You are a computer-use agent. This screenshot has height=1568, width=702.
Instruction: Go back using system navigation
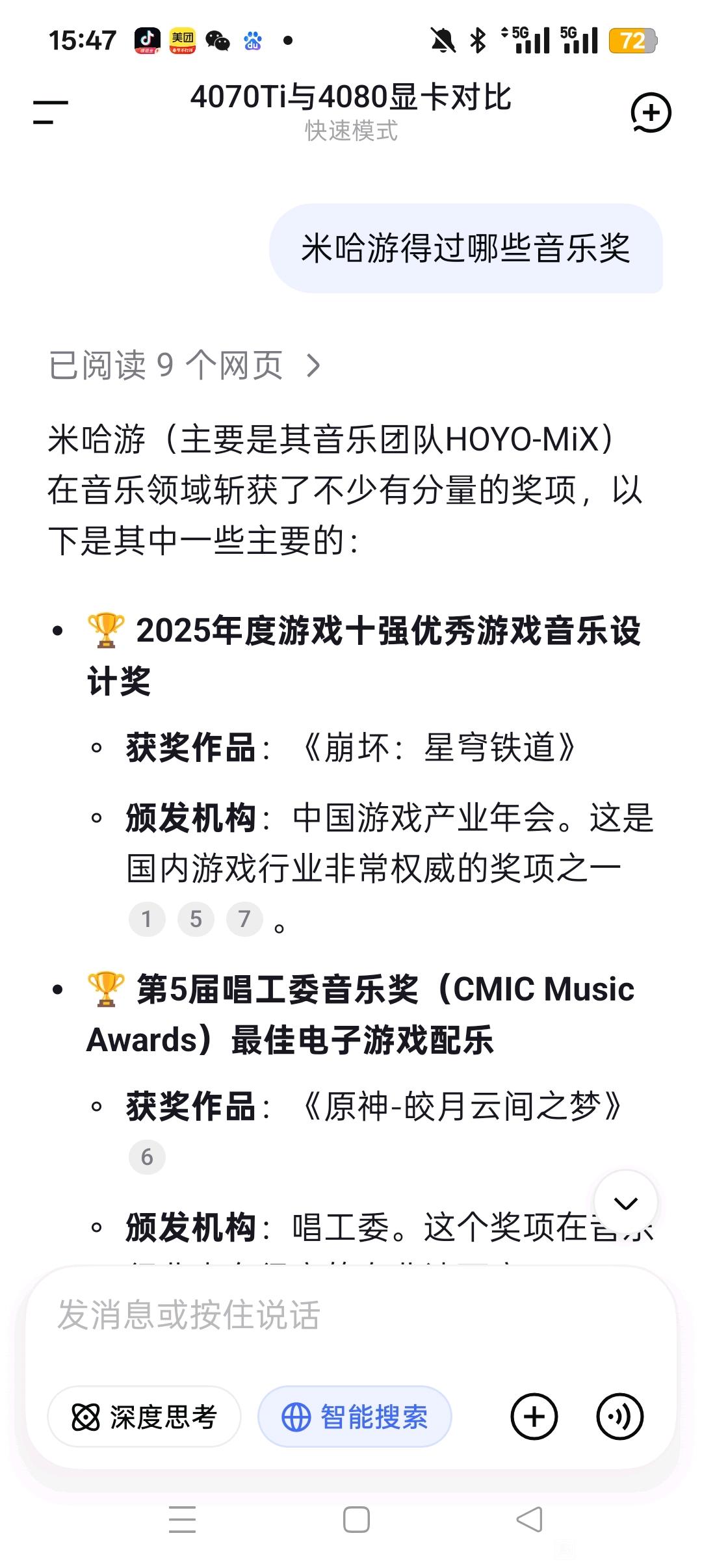(529, 1520)
